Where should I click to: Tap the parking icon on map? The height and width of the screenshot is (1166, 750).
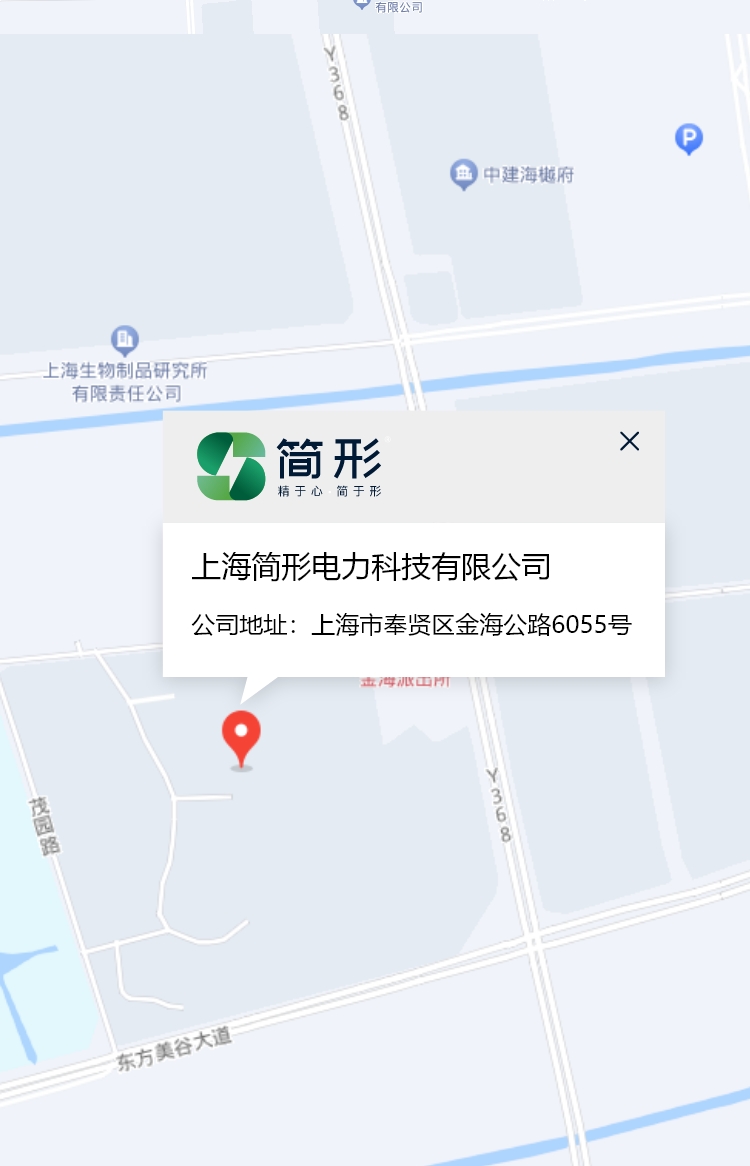688,138
